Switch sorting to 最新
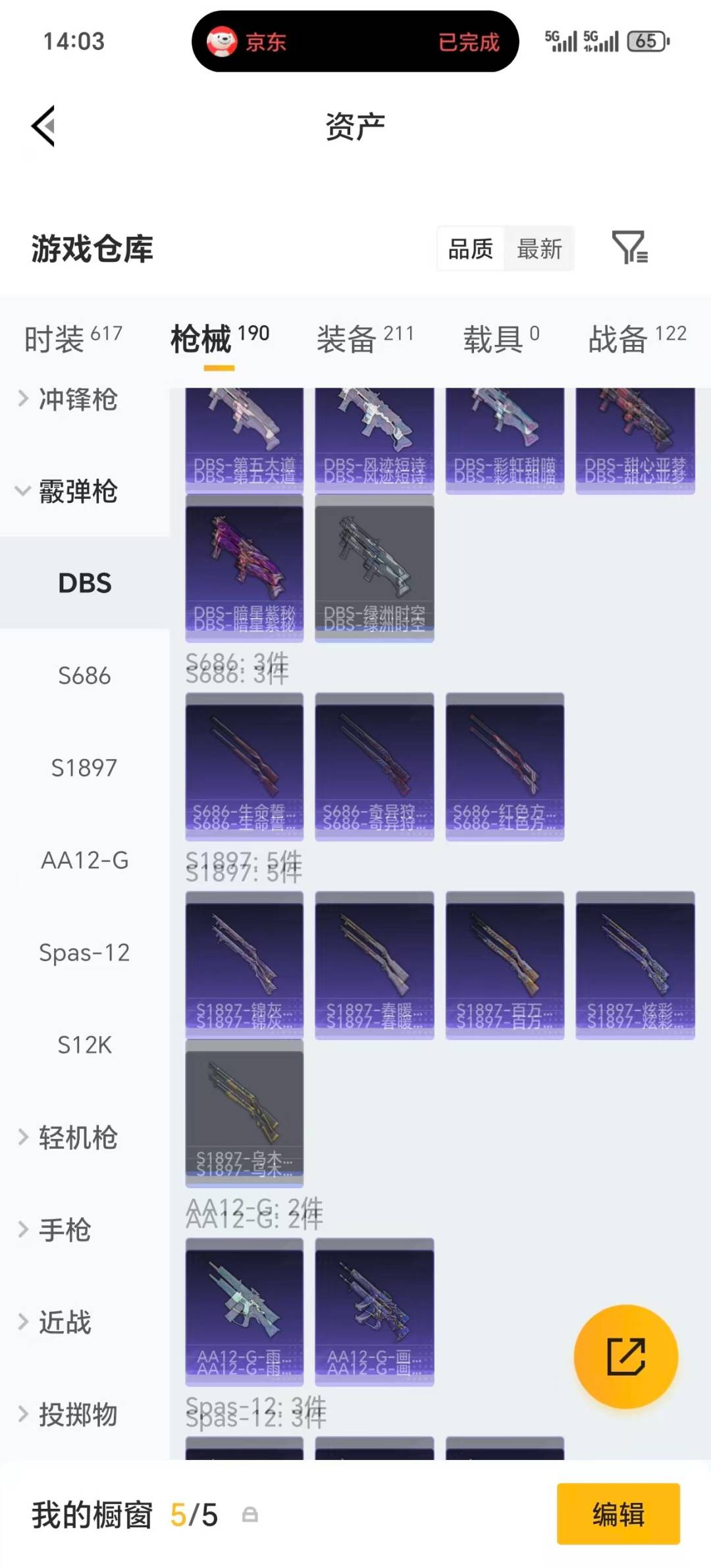 [539, 249]
